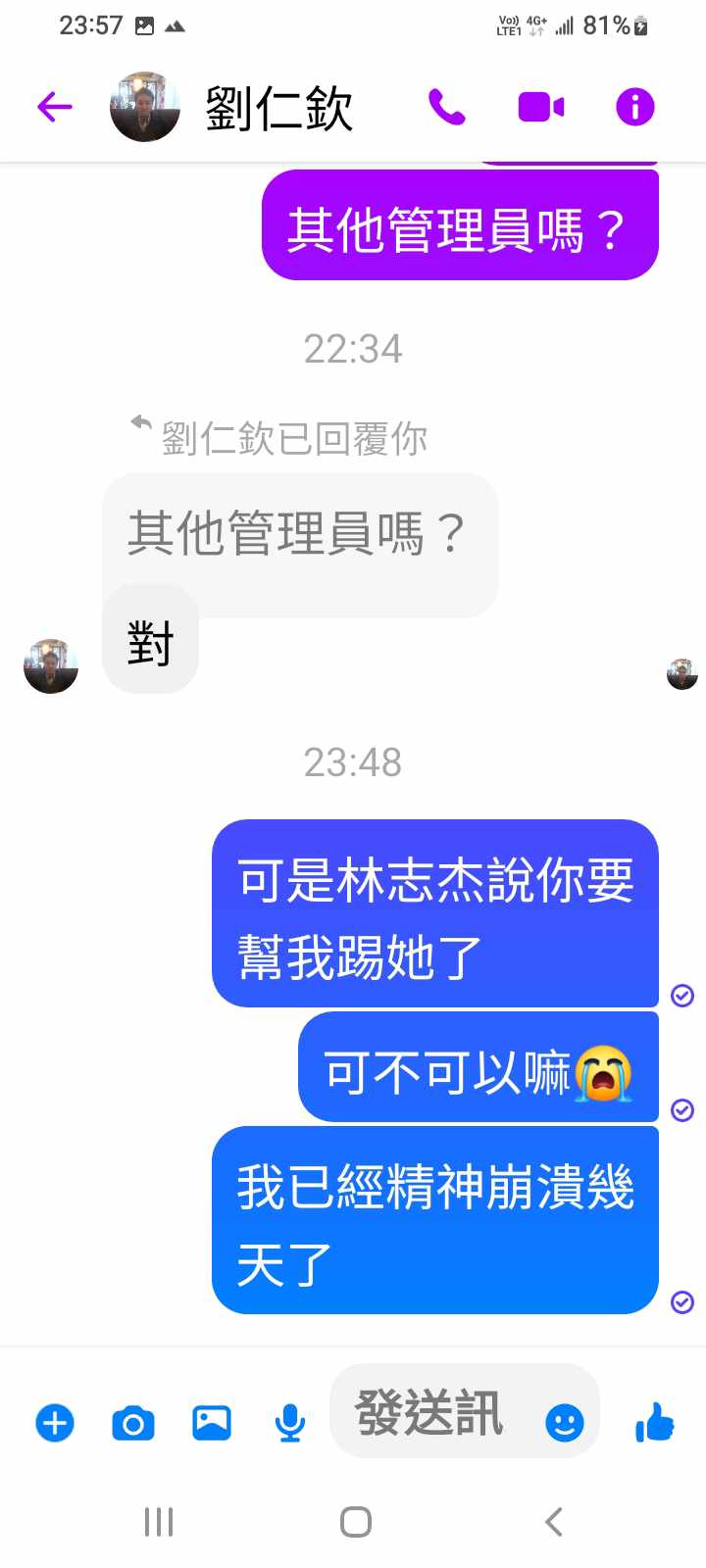Open more options plus button

tap(55, 1423)
